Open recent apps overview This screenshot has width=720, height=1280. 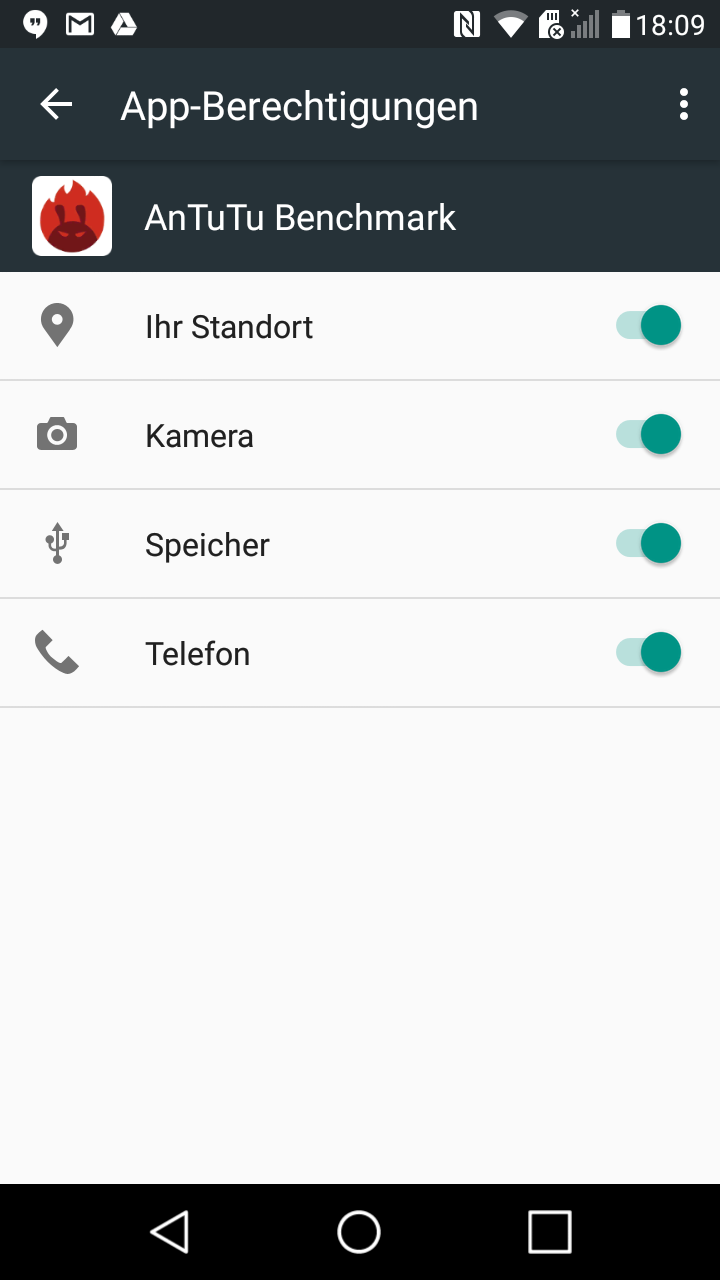pos(549,1231)
